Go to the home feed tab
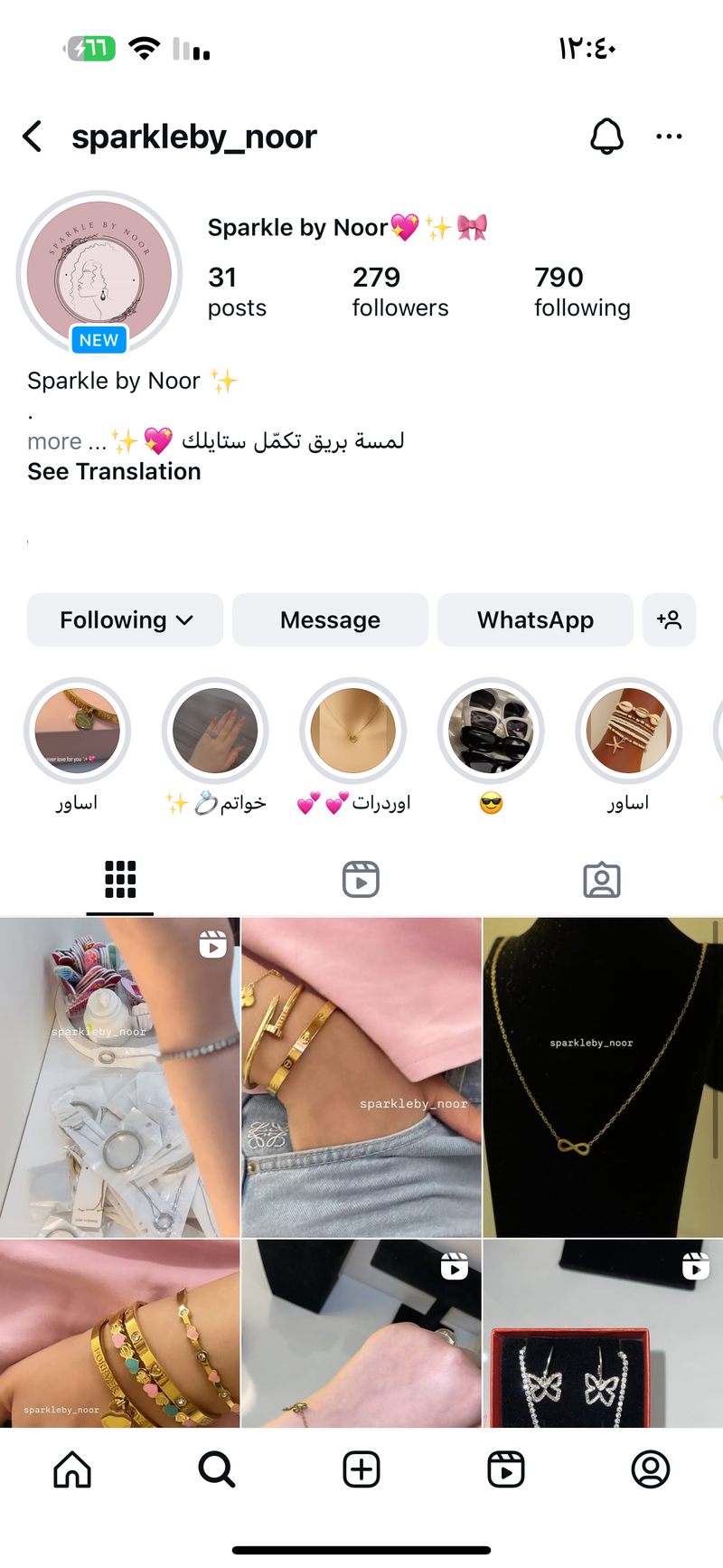723x1568 pixels. (x=72, y=1469)
